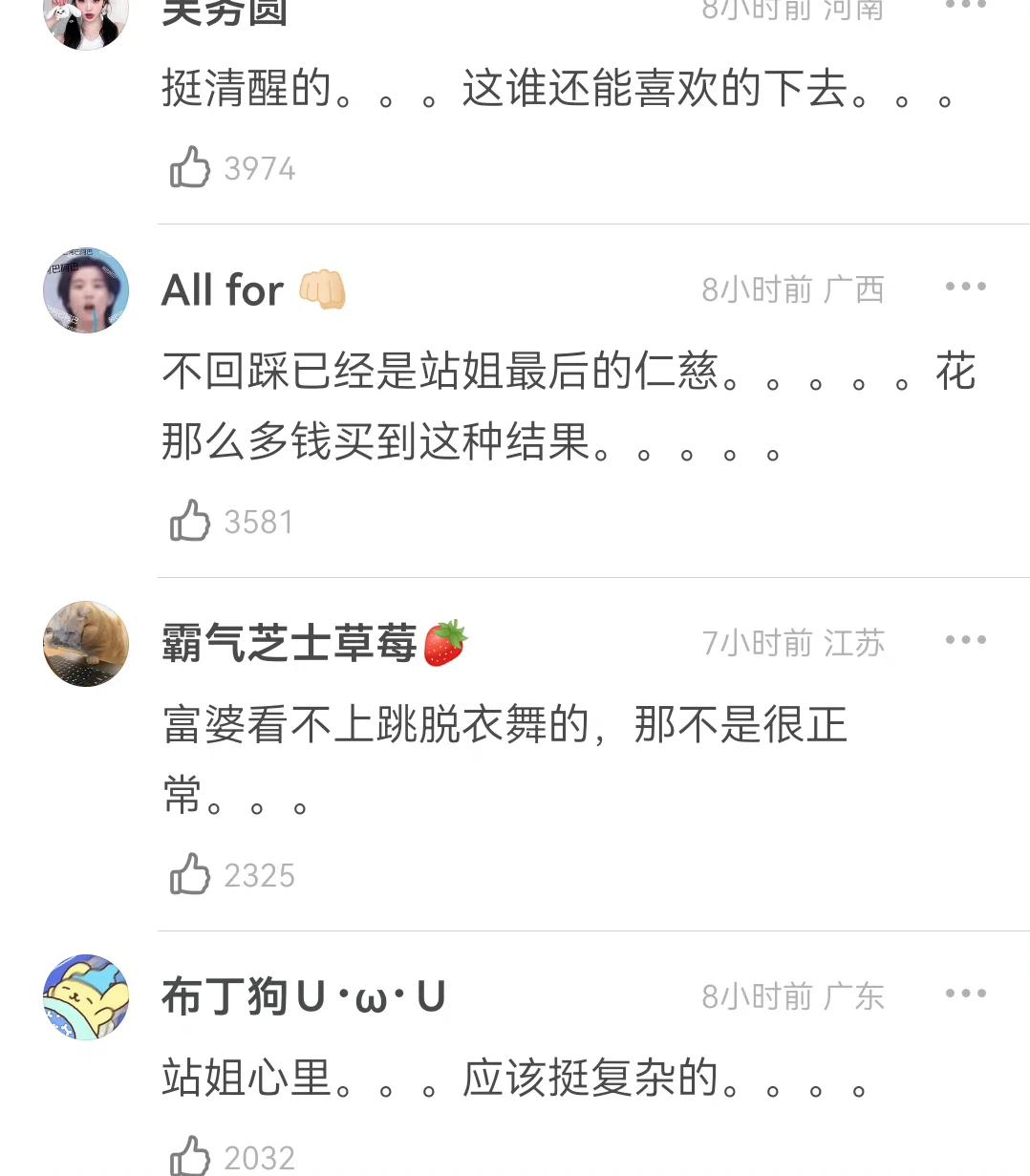This screenshot has height=1176, width=1030.
Task: Open 霸气芝士草莓's profile picture
Action: click(x=86, y=644)
